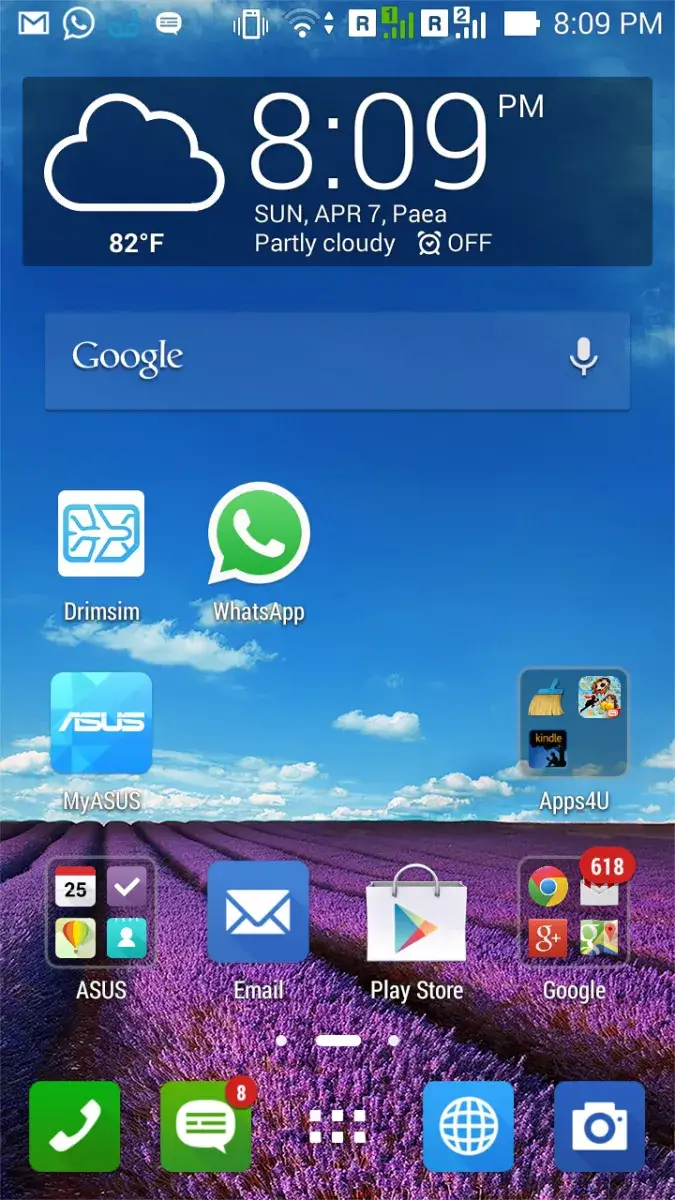Open the Apps4U folder
The height and width of the screenshot is (1200, 675).
[573, 724]
